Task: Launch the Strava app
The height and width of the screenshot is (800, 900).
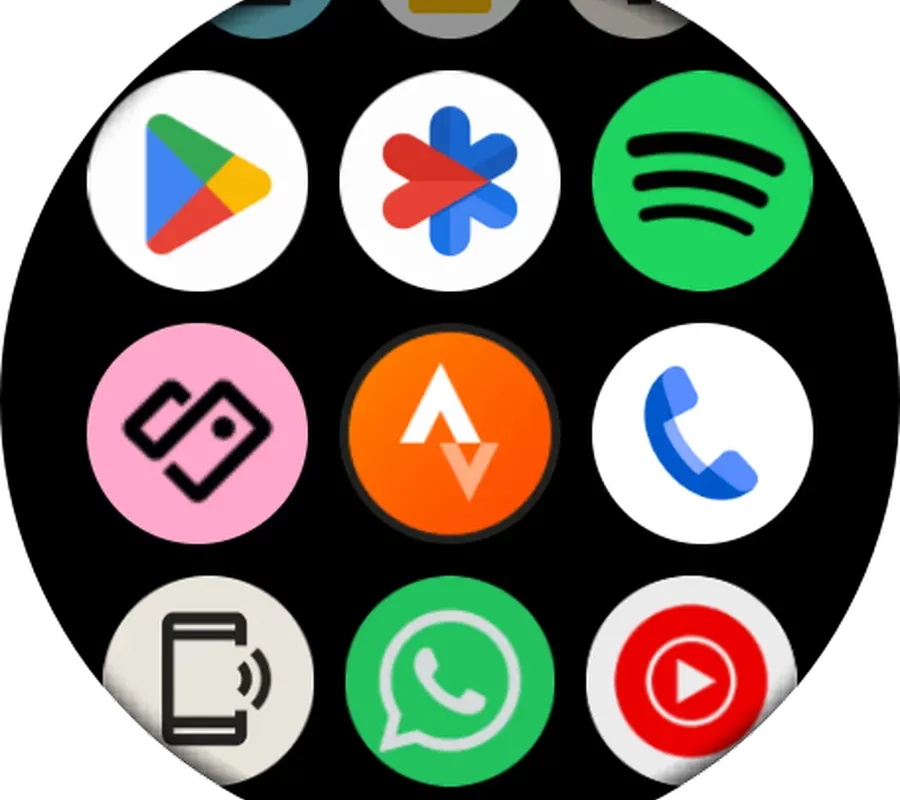Action: point(450,433)
